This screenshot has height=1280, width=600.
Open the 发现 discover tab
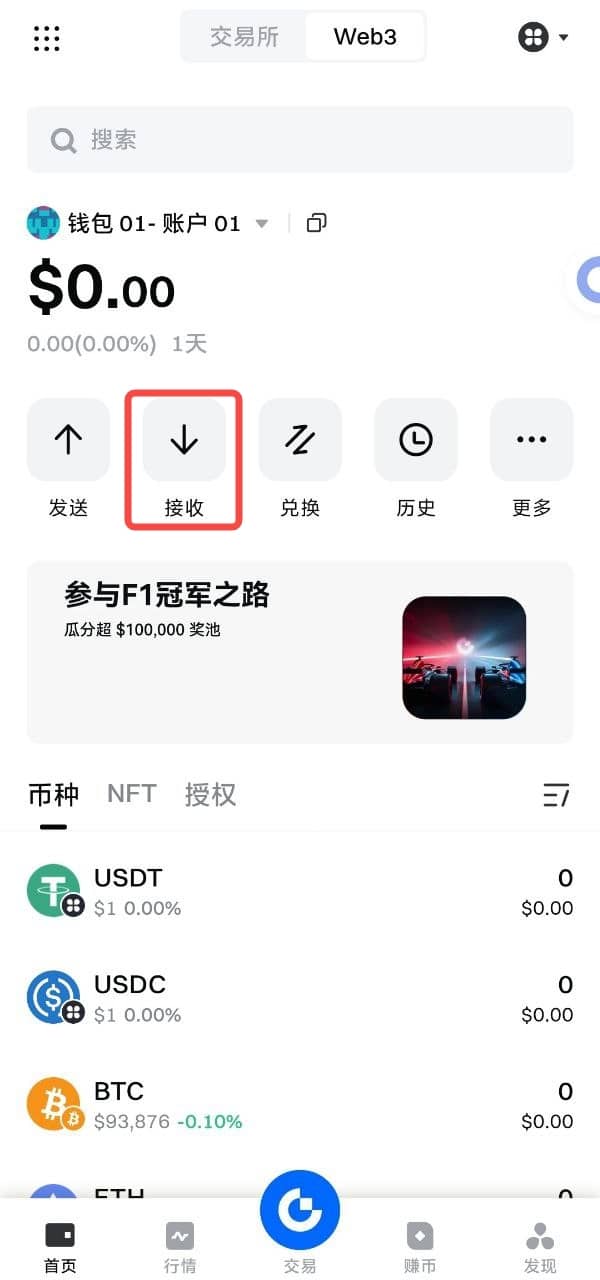[540, 1247]
